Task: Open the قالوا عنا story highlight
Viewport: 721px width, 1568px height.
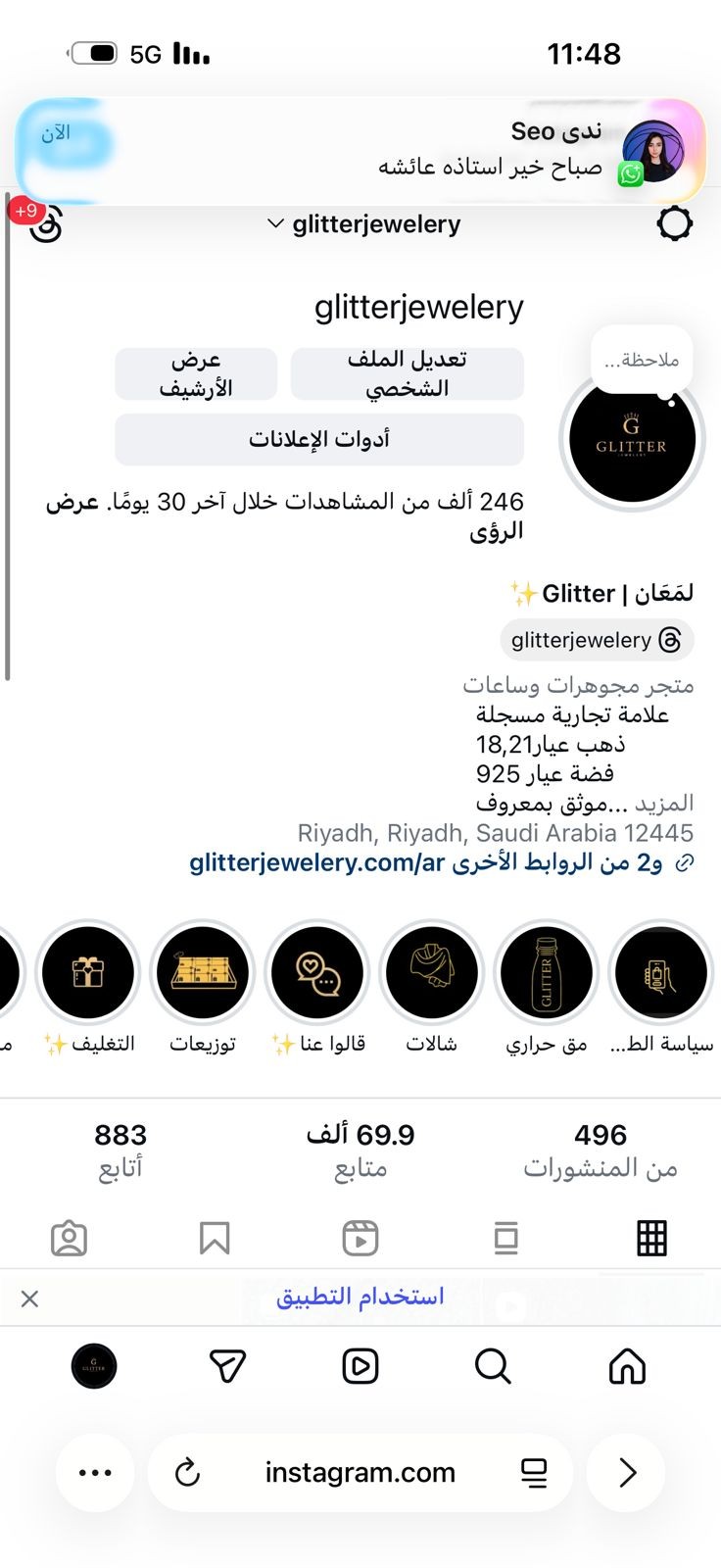Action: point(316,973)
